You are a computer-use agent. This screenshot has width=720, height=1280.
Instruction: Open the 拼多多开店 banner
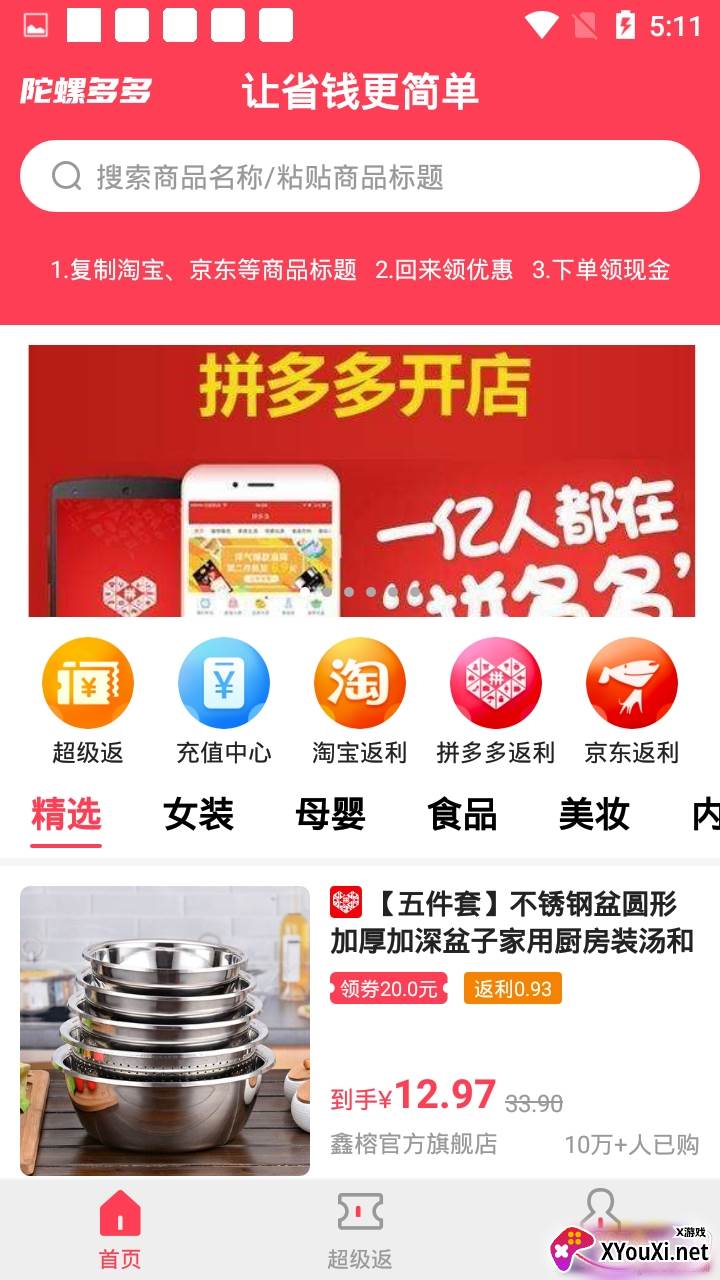pyautogui.click(x=361, y=480)
